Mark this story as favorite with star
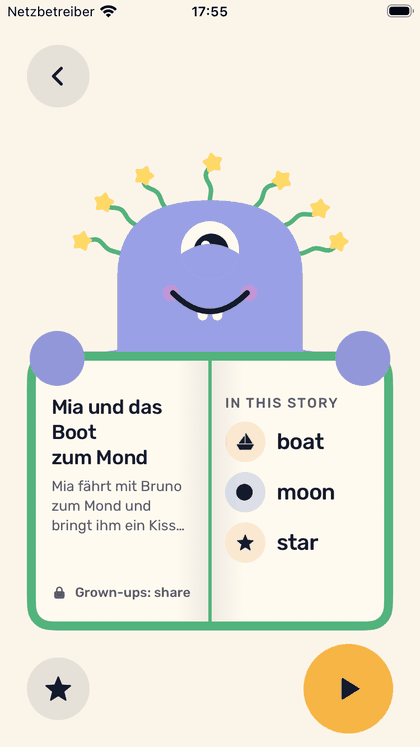Image resolution: width=420 pixels, height=747 pixels. click(x=58, y=689)
